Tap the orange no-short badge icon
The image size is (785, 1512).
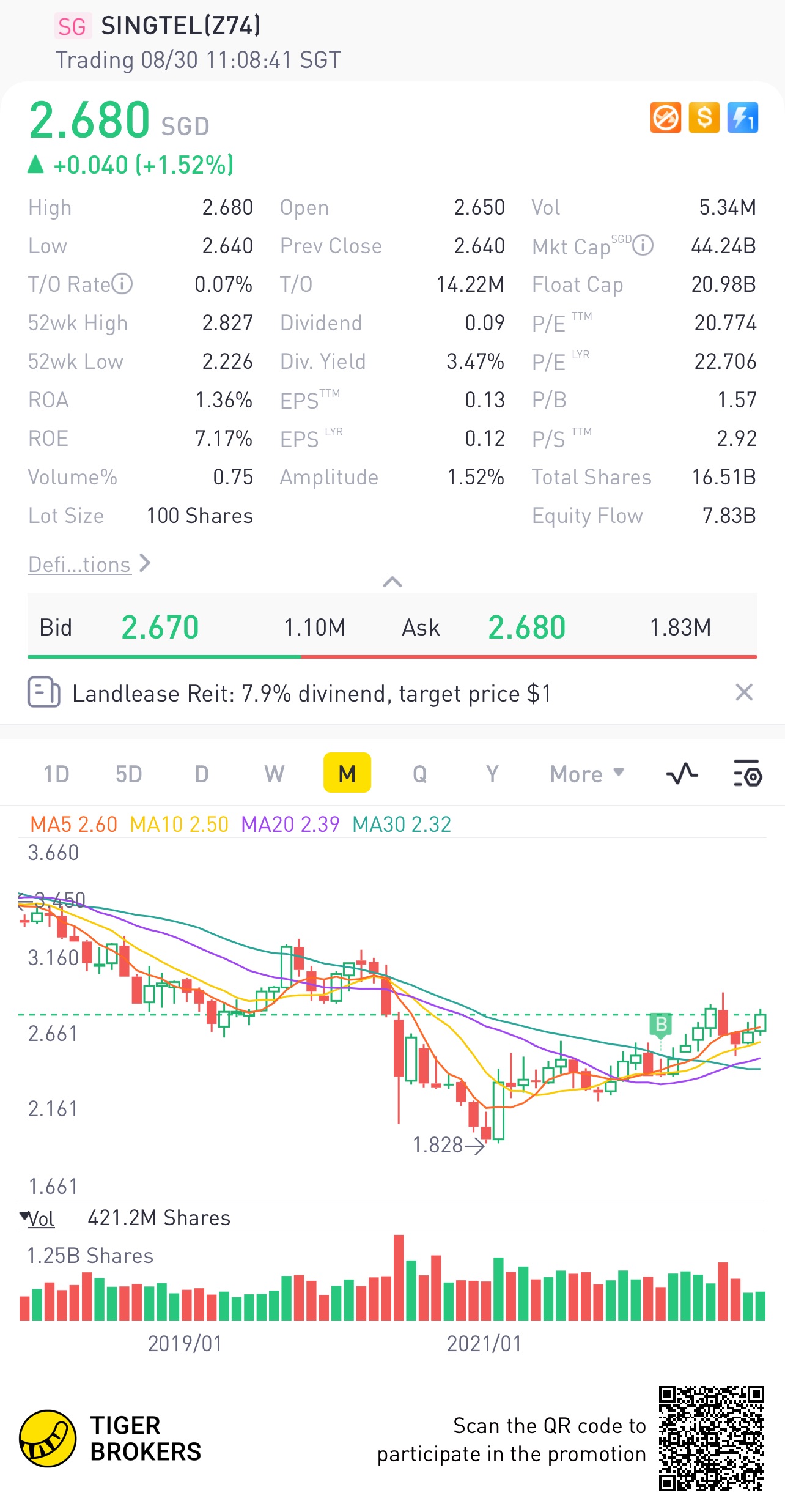click(x=665, y=117)
